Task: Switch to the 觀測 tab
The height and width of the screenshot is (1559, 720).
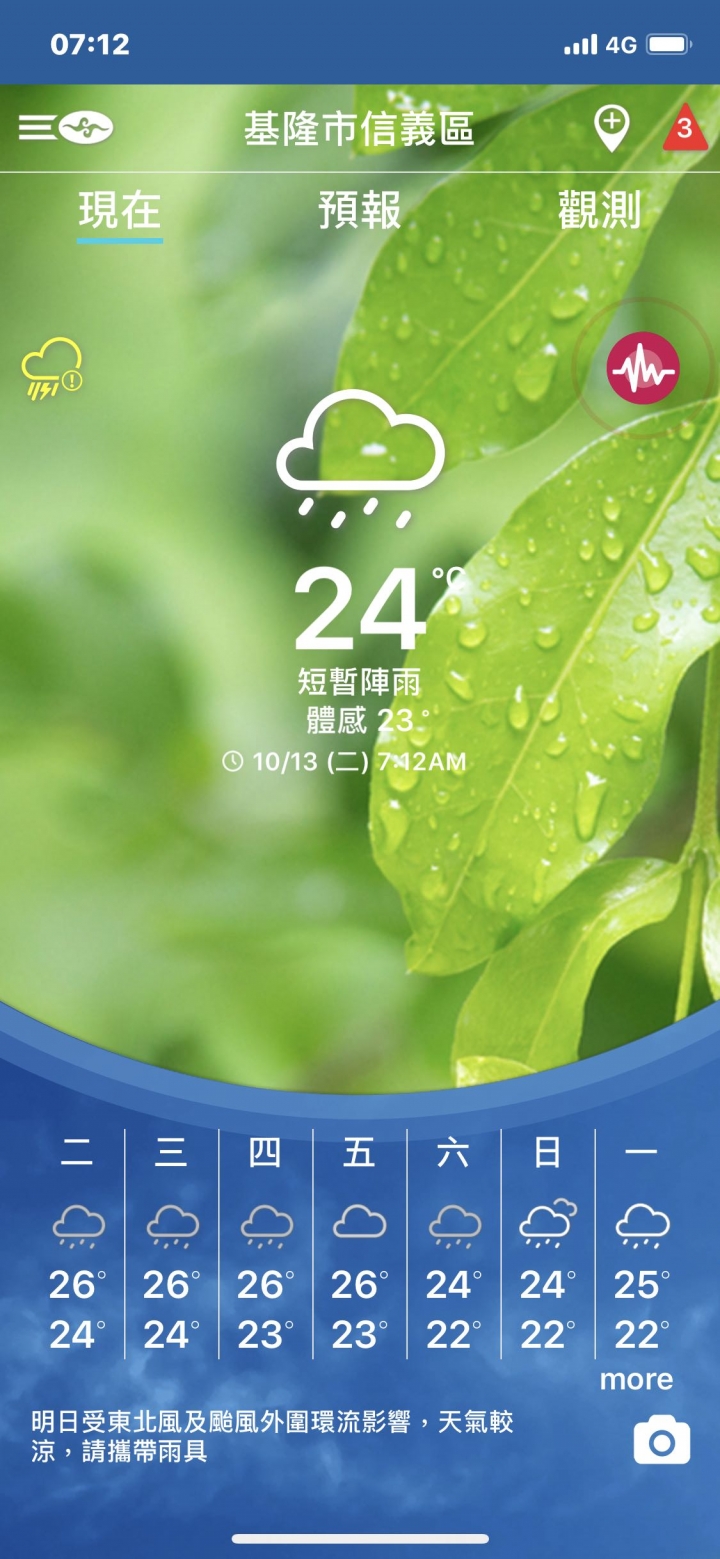Action: (x=599, y=211)
